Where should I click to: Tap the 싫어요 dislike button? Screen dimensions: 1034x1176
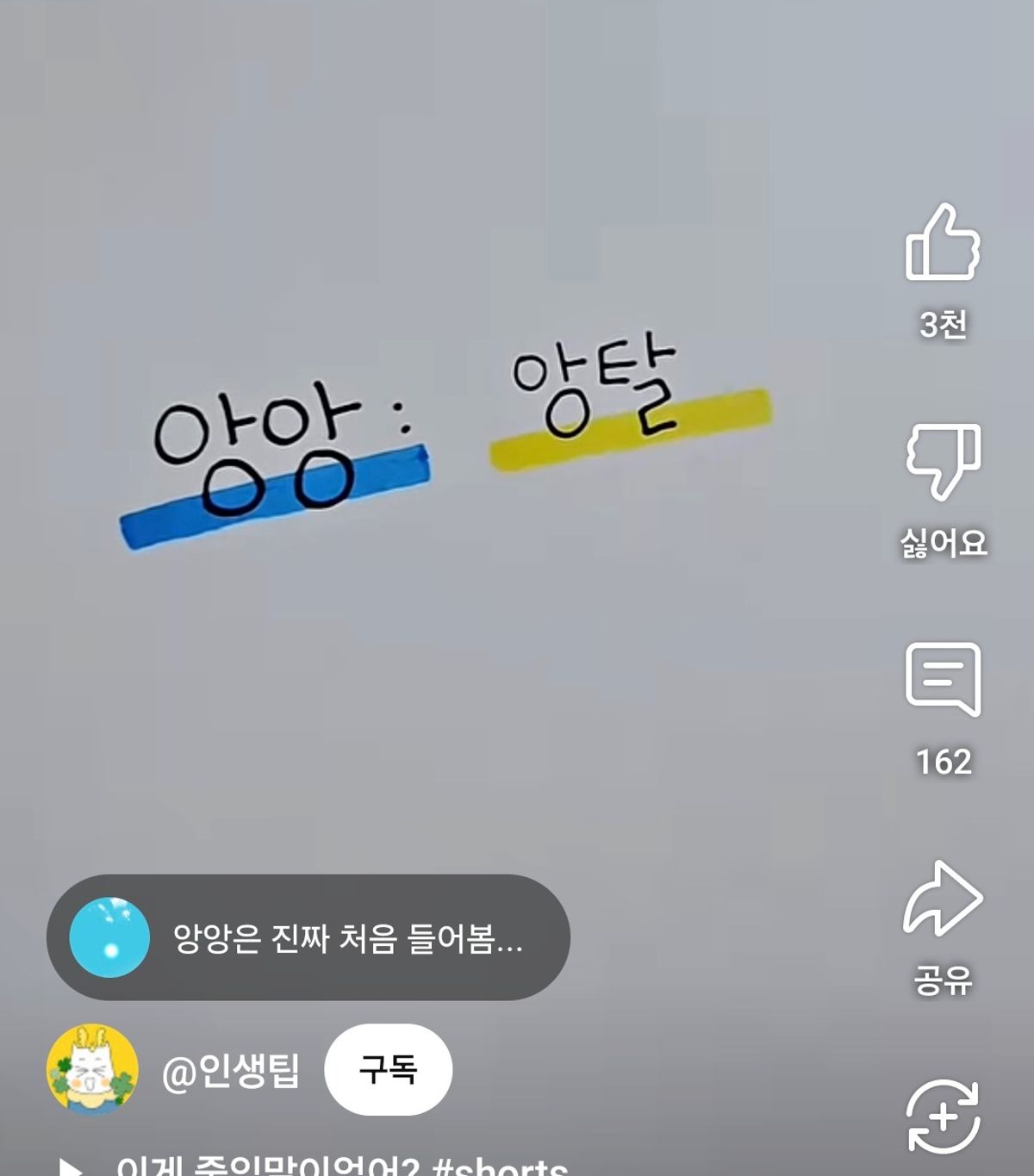(943, 463)
